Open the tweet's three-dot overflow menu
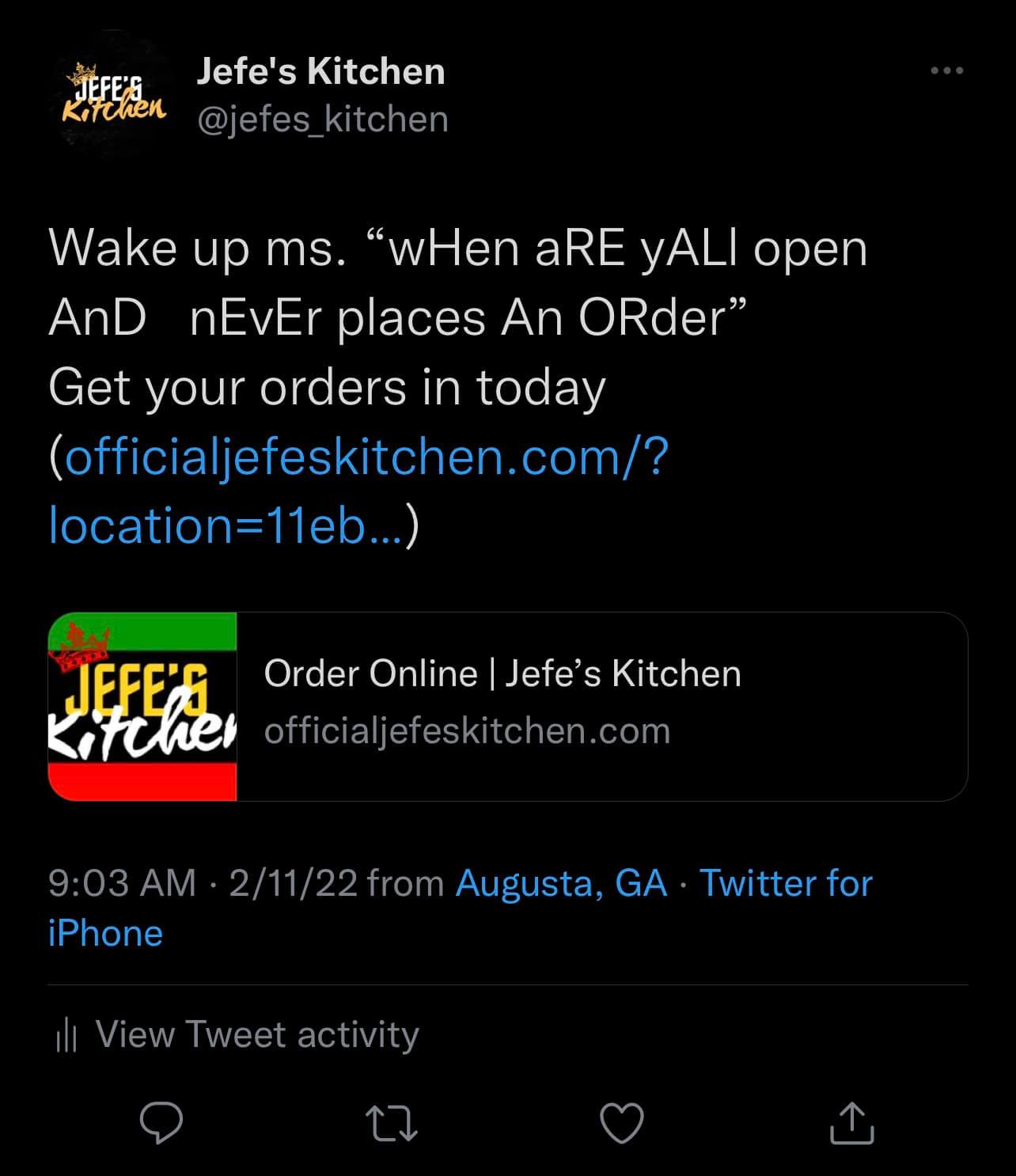This screenshot has width=1016, height=1176. tap(946, 71)
